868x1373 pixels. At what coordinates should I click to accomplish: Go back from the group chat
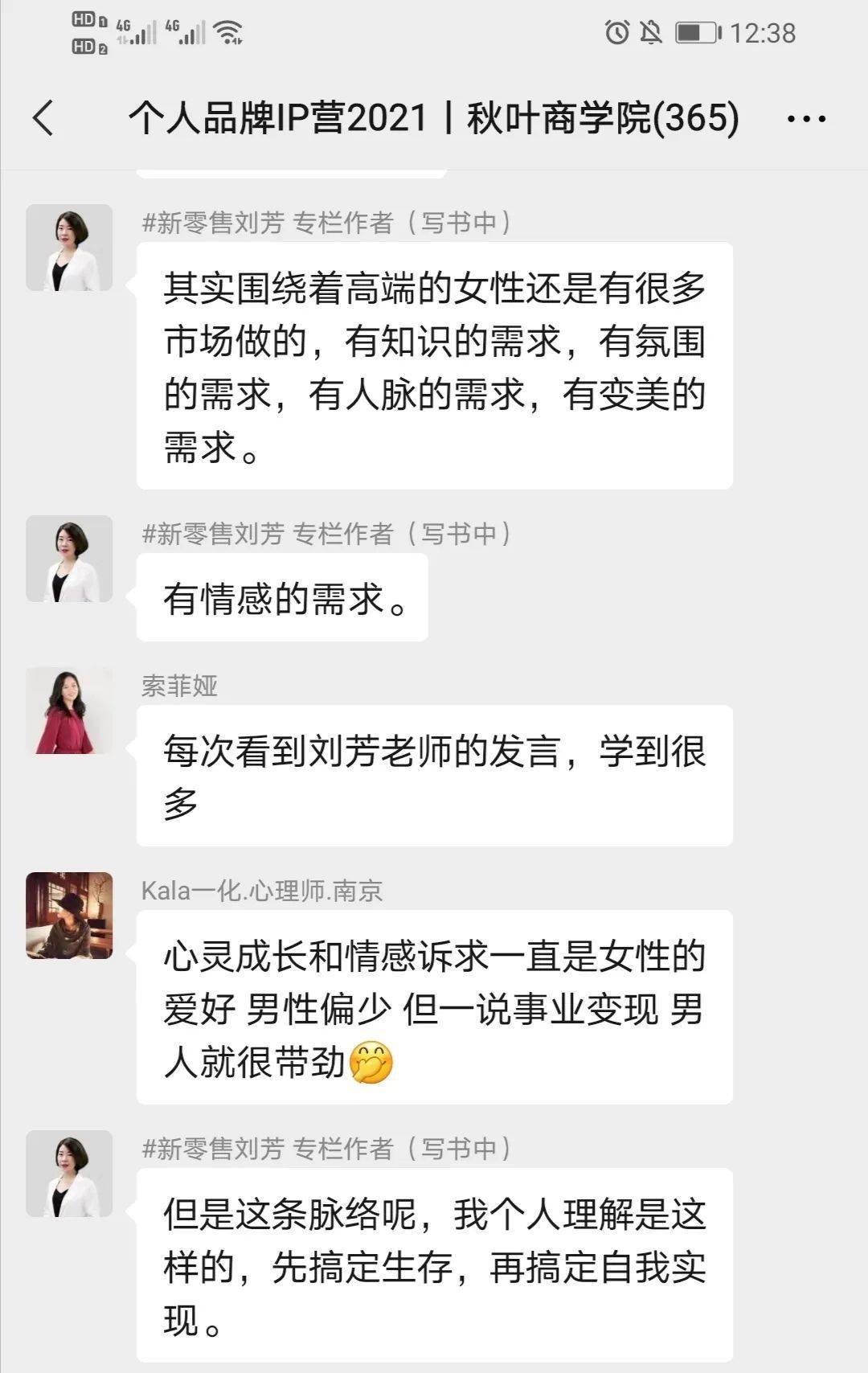43,118
